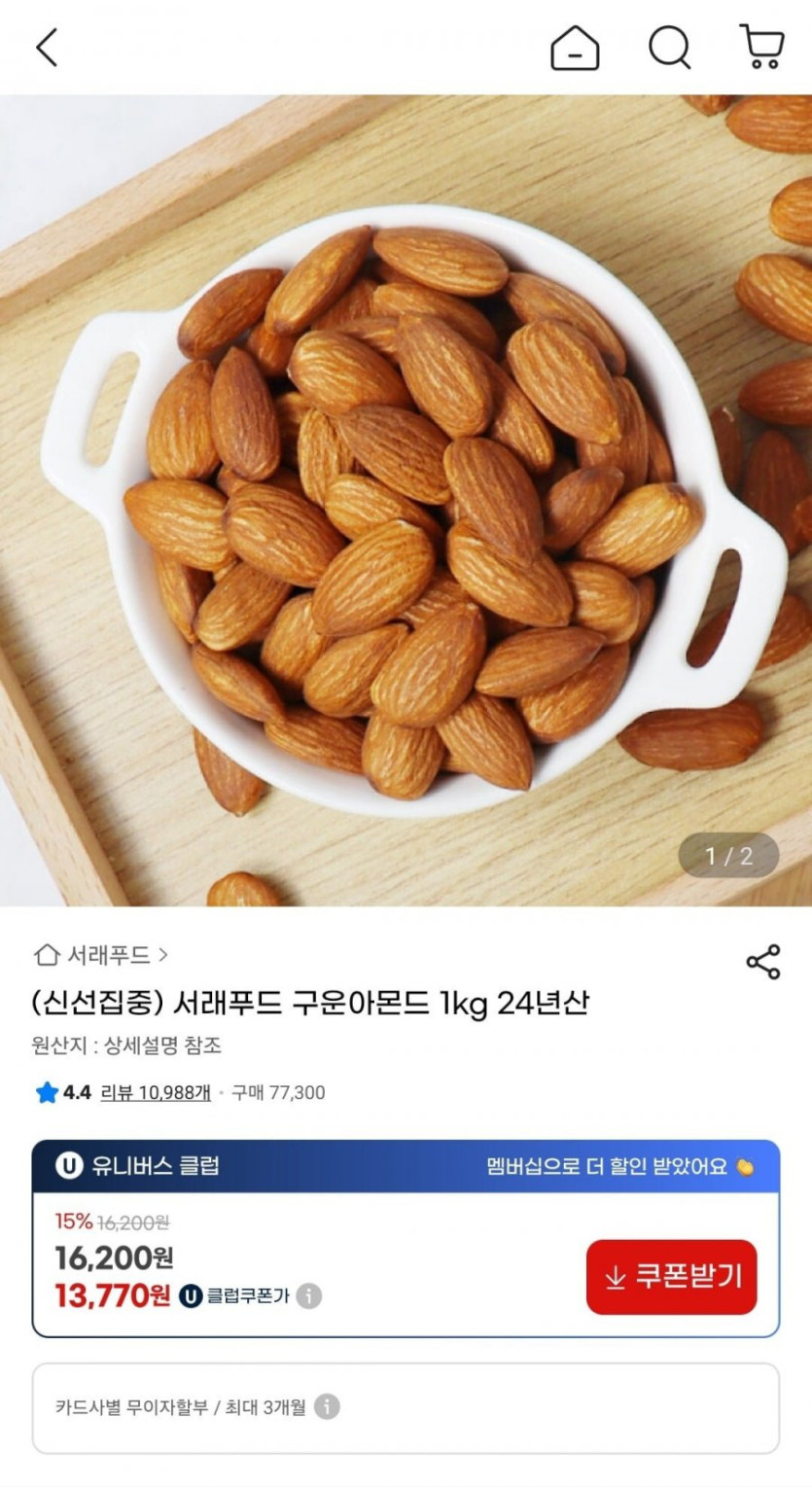
Task: Click the store house icon beside 서래푸드
Action: point(46,956)
